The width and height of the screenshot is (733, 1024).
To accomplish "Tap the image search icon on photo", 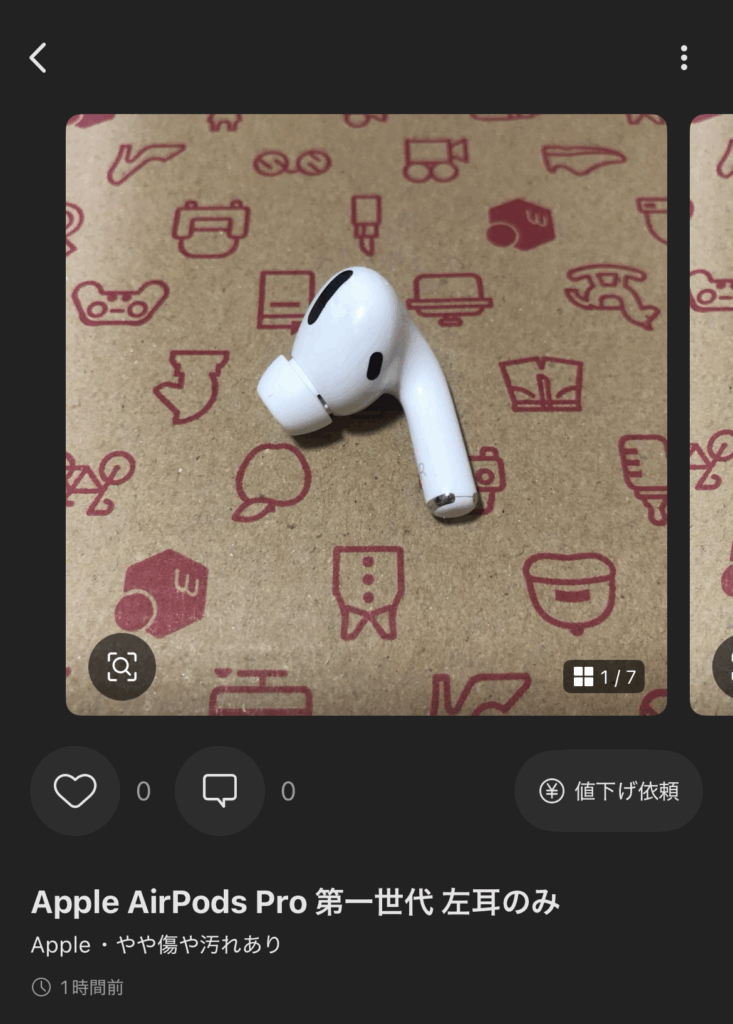I will point(122,666).
